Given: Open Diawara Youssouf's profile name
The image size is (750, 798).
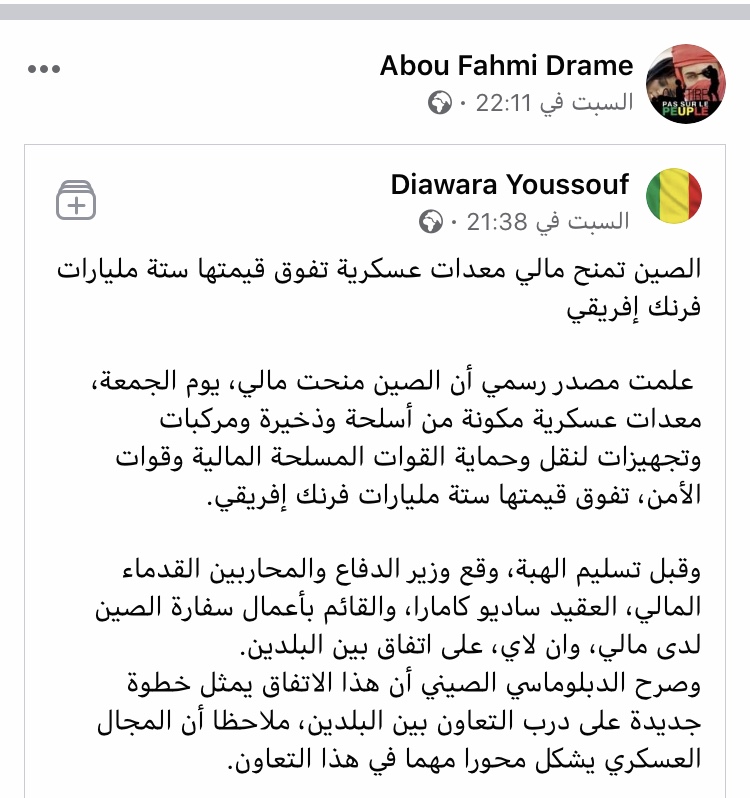Looking at the screenshot, I should [510, 184].
